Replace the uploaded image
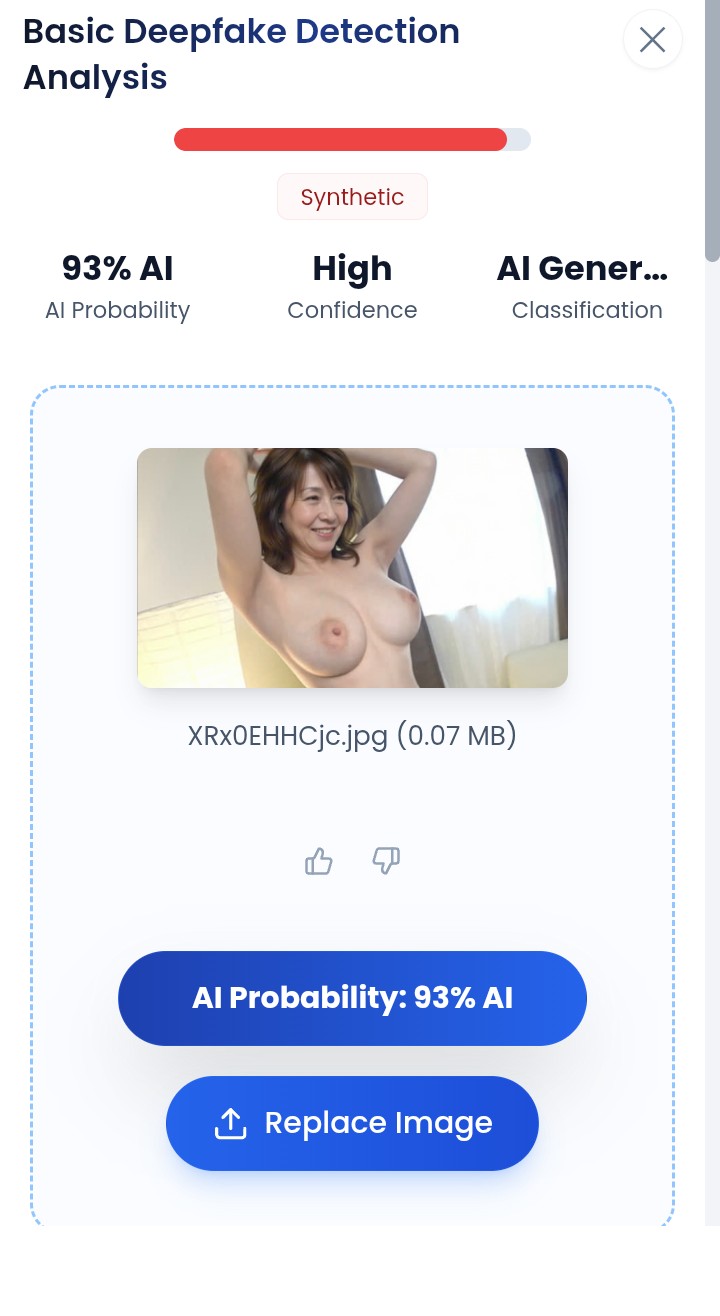This screenshot has height=1316, width=720. [352, 1123]
